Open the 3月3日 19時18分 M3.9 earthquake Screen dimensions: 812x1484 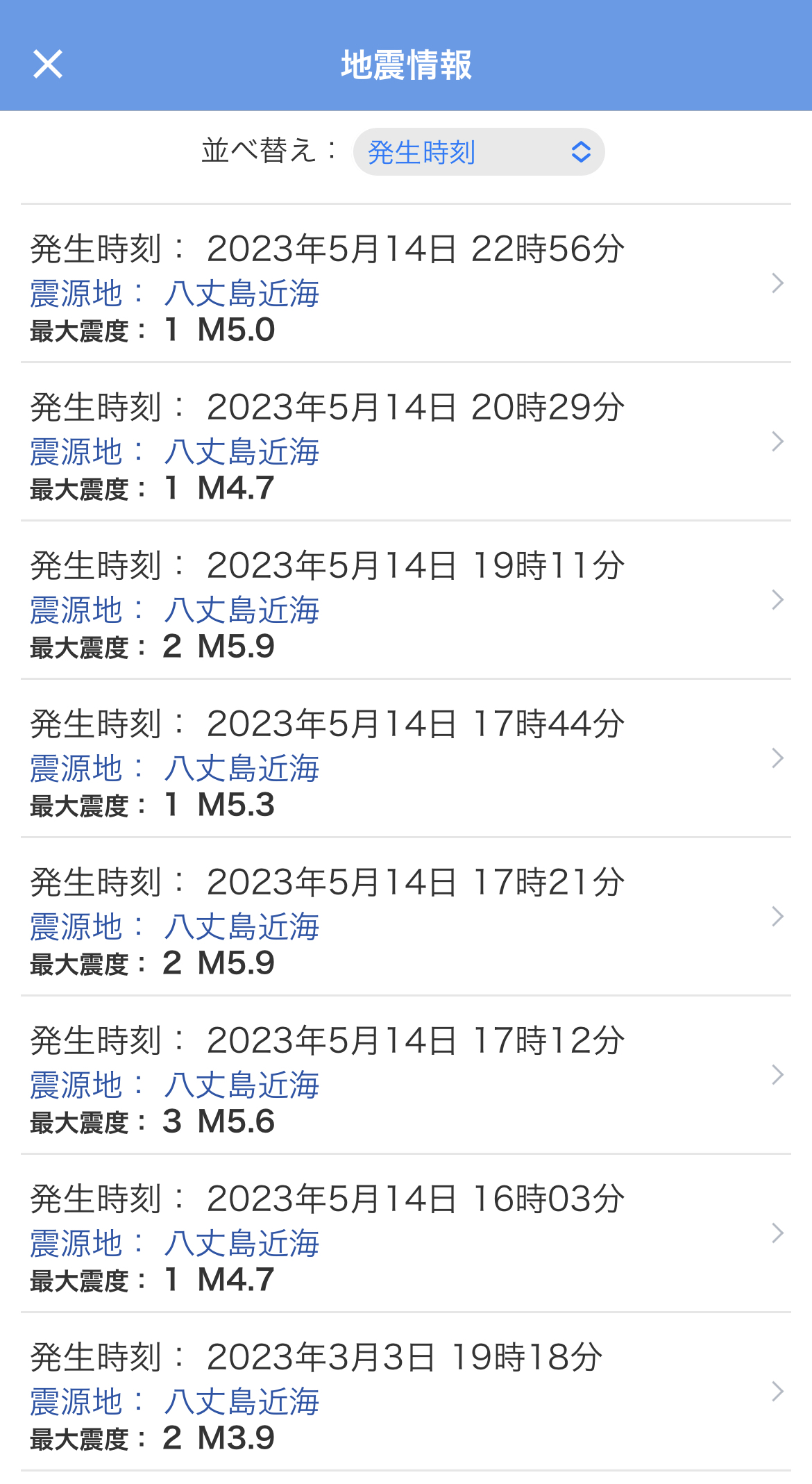click(405, 1393)
